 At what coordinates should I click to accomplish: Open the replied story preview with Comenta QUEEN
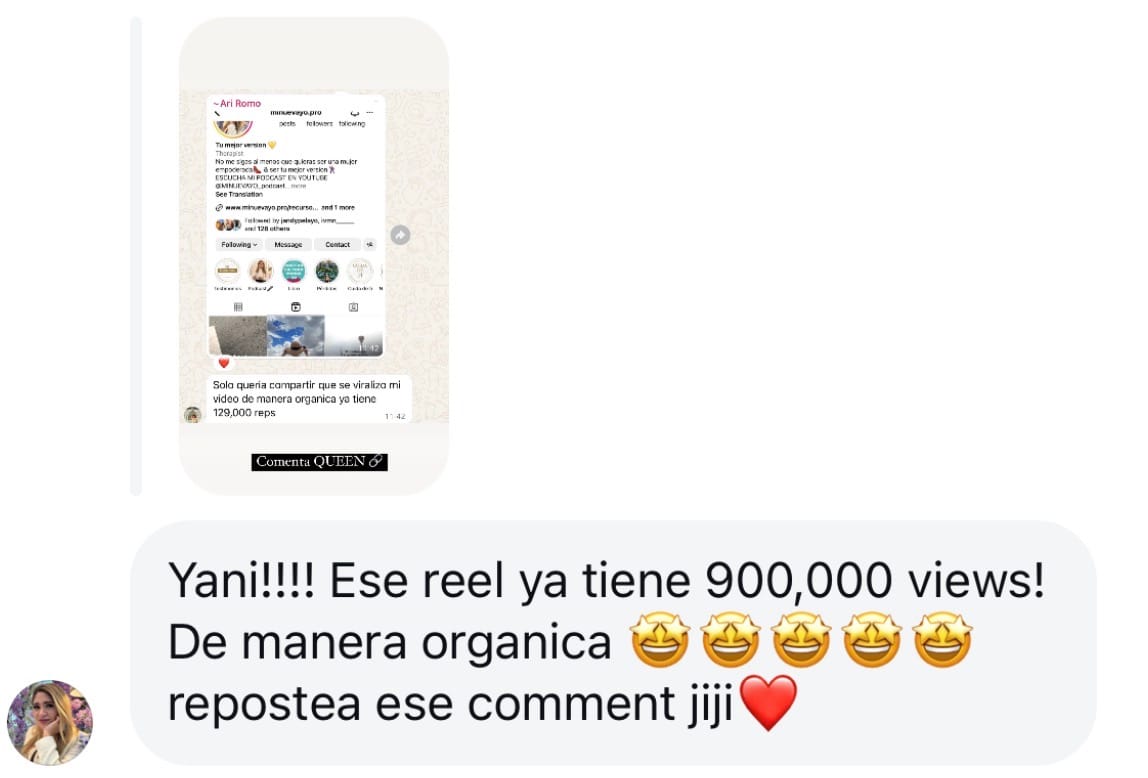point(313,256)
